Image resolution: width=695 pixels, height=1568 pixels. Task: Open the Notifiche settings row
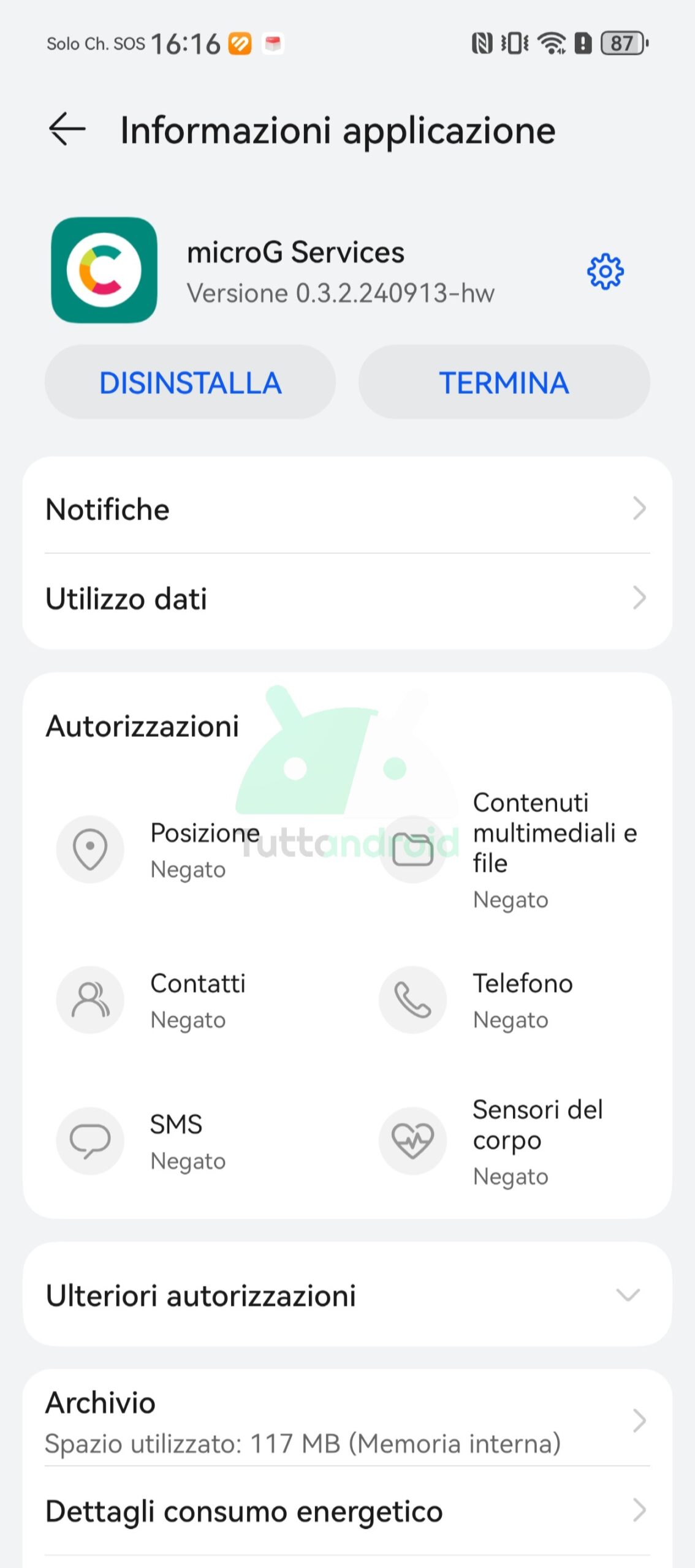347,508
